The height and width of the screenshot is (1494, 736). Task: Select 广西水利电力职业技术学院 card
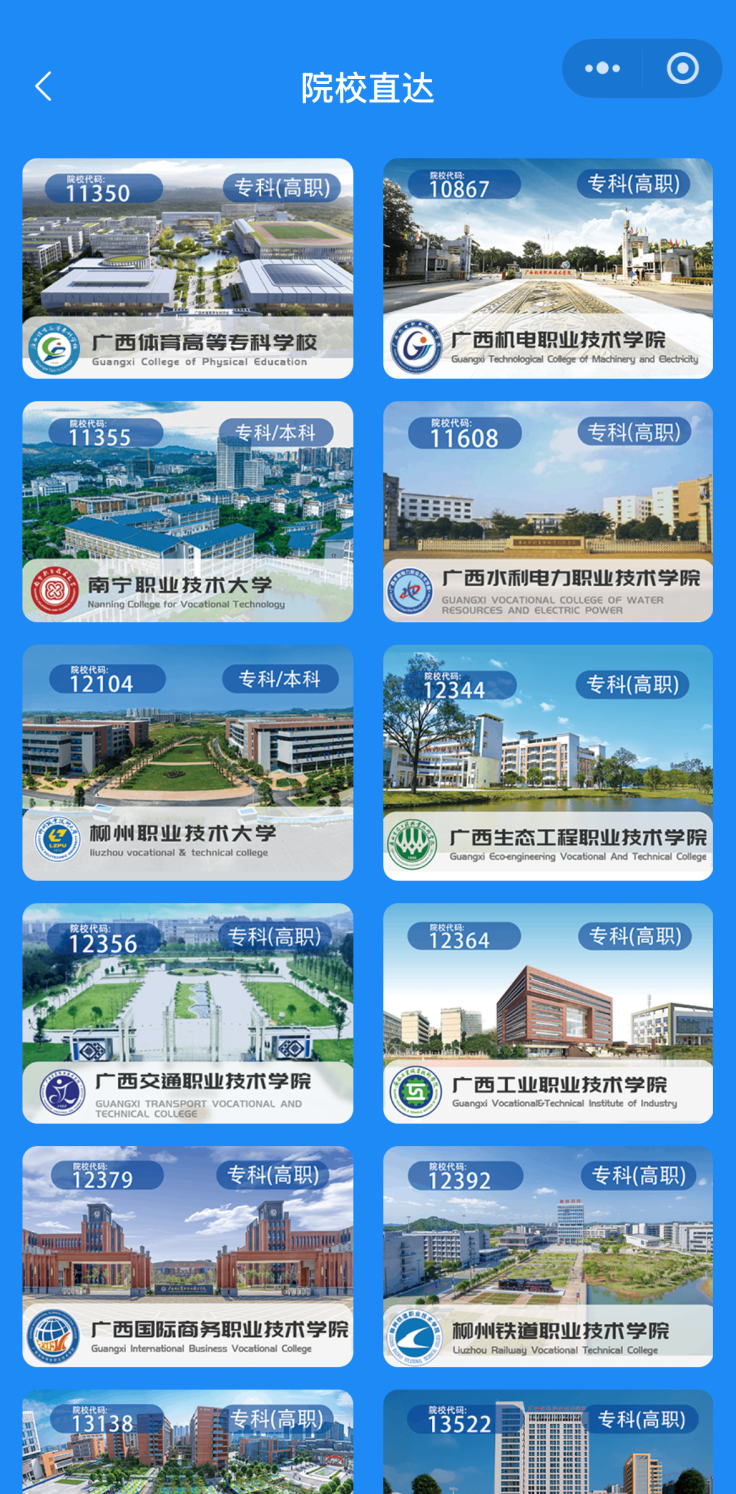(x=548, y=511)
